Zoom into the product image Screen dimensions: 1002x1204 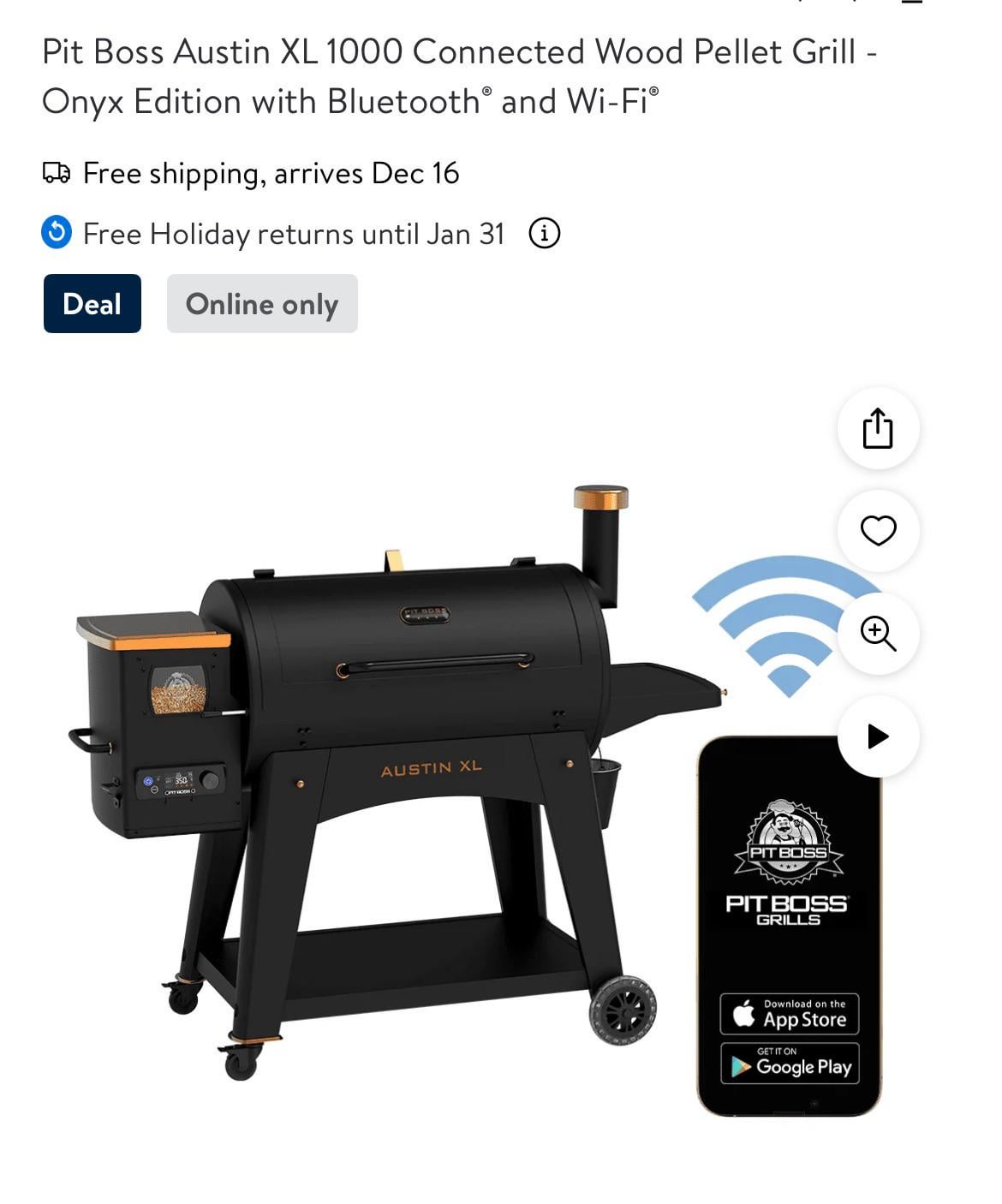[878, 634]
